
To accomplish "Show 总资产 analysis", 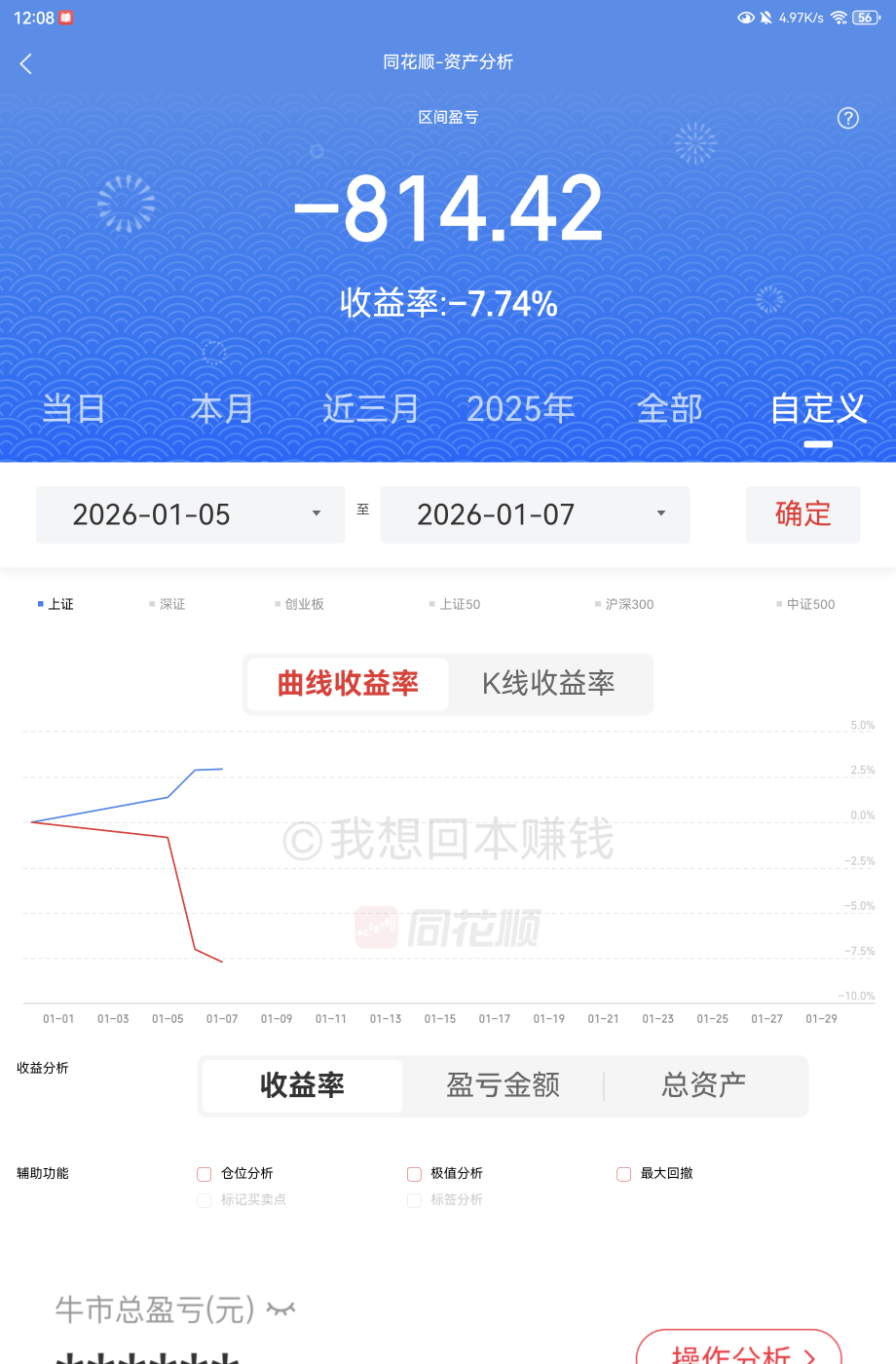I will click(x=703, y=1085).
